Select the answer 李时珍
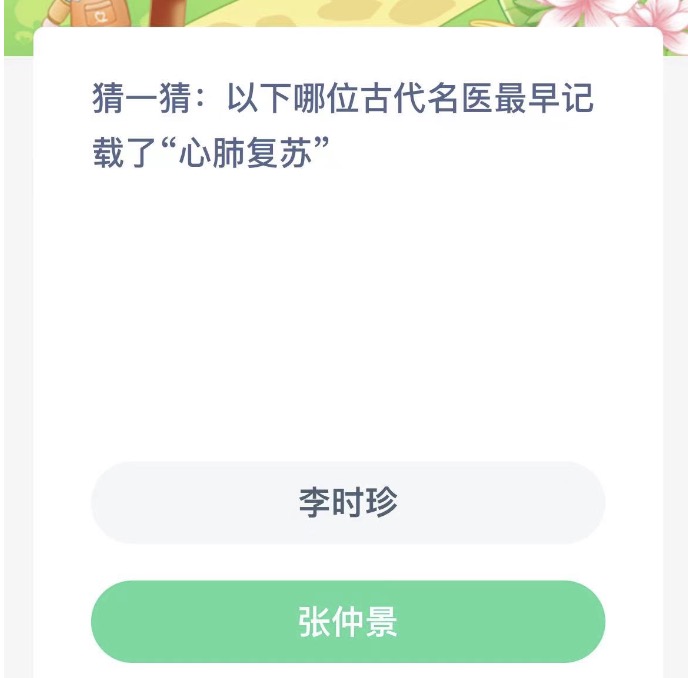Viewport: 688px width, 678px height. (348, 502)
